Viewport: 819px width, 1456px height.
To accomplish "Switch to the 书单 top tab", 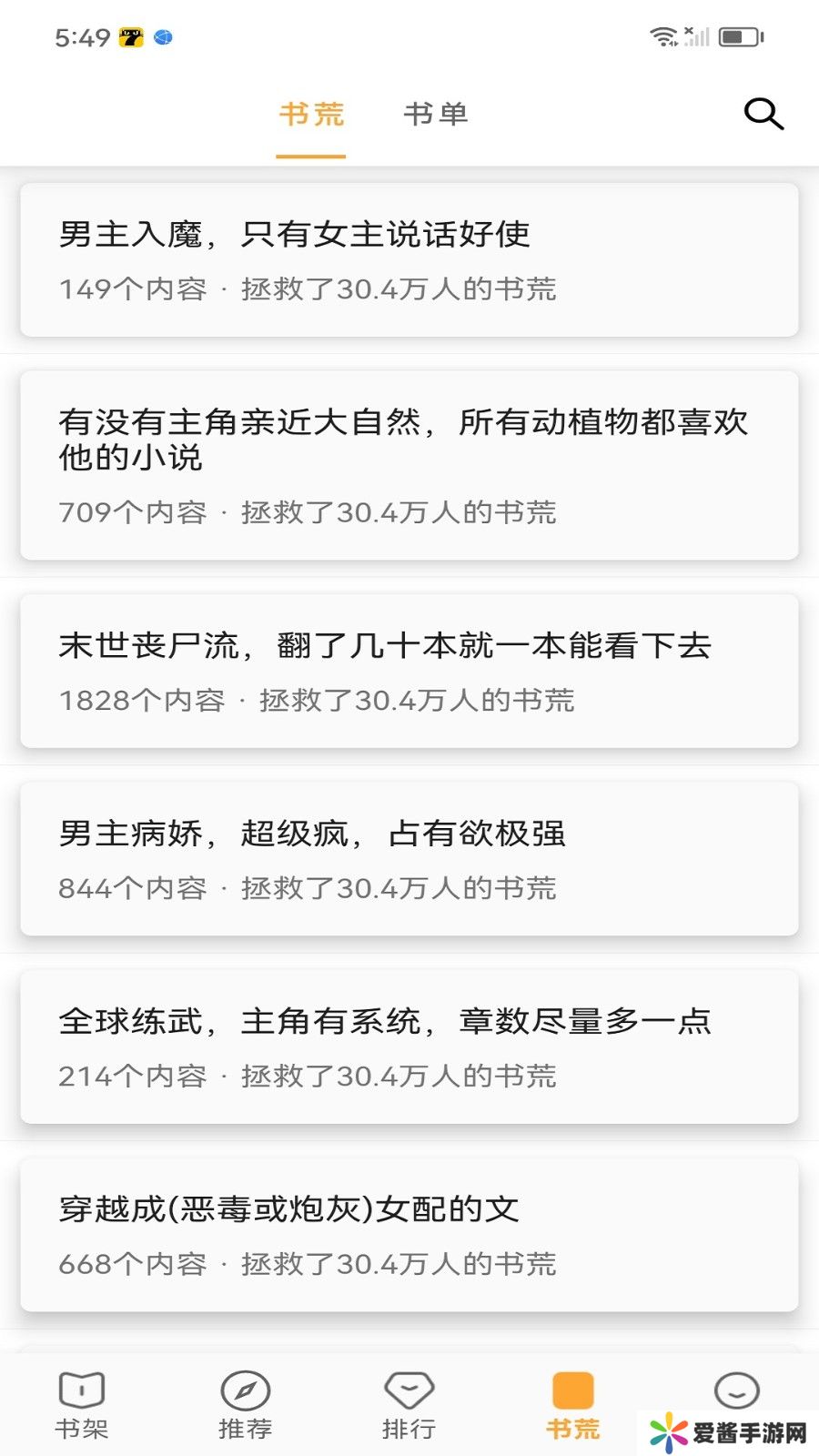I will pos(436,114).
